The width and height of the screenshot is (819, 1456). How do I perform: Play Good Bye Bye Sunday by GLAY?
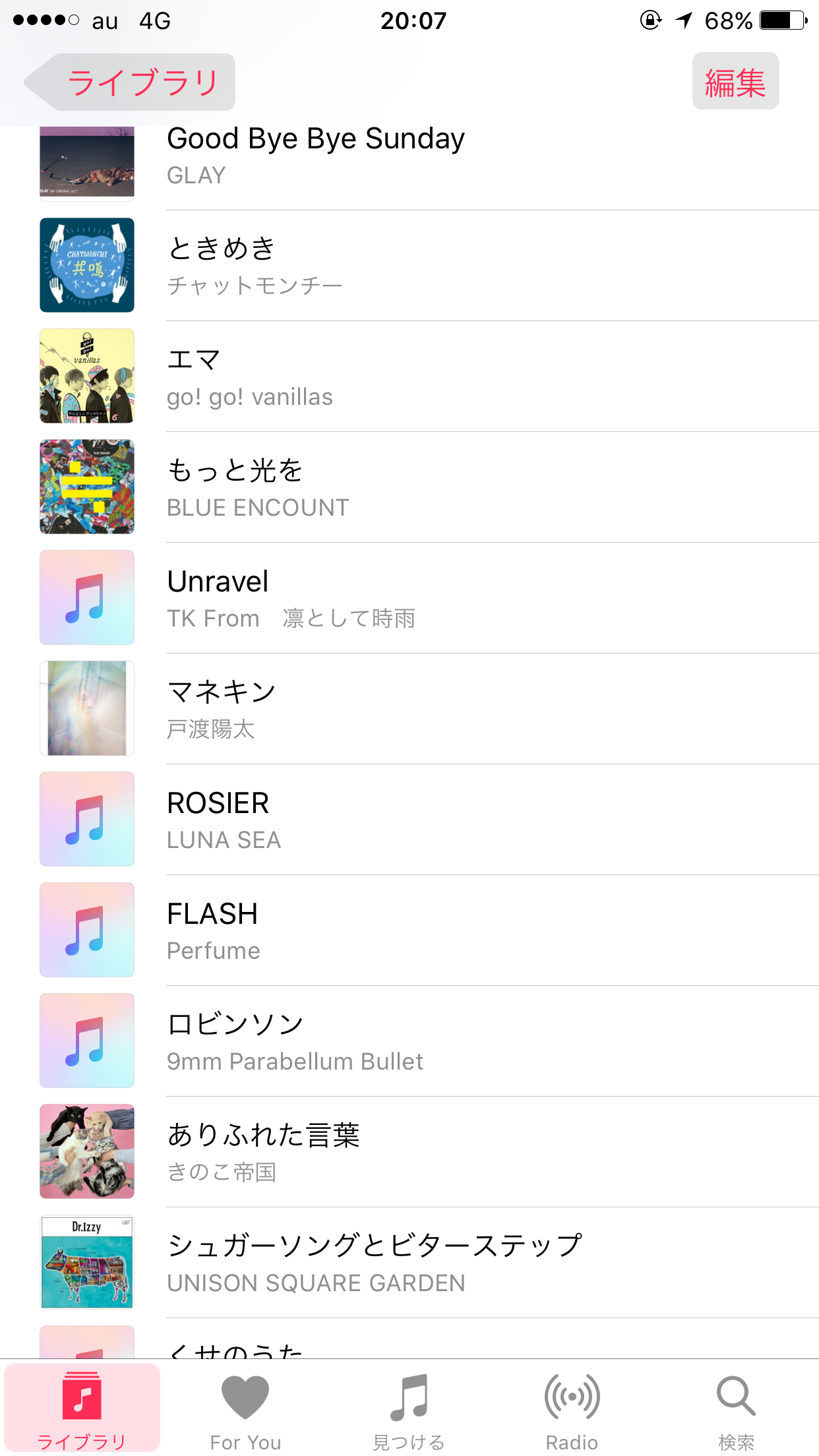click(409, 155)
